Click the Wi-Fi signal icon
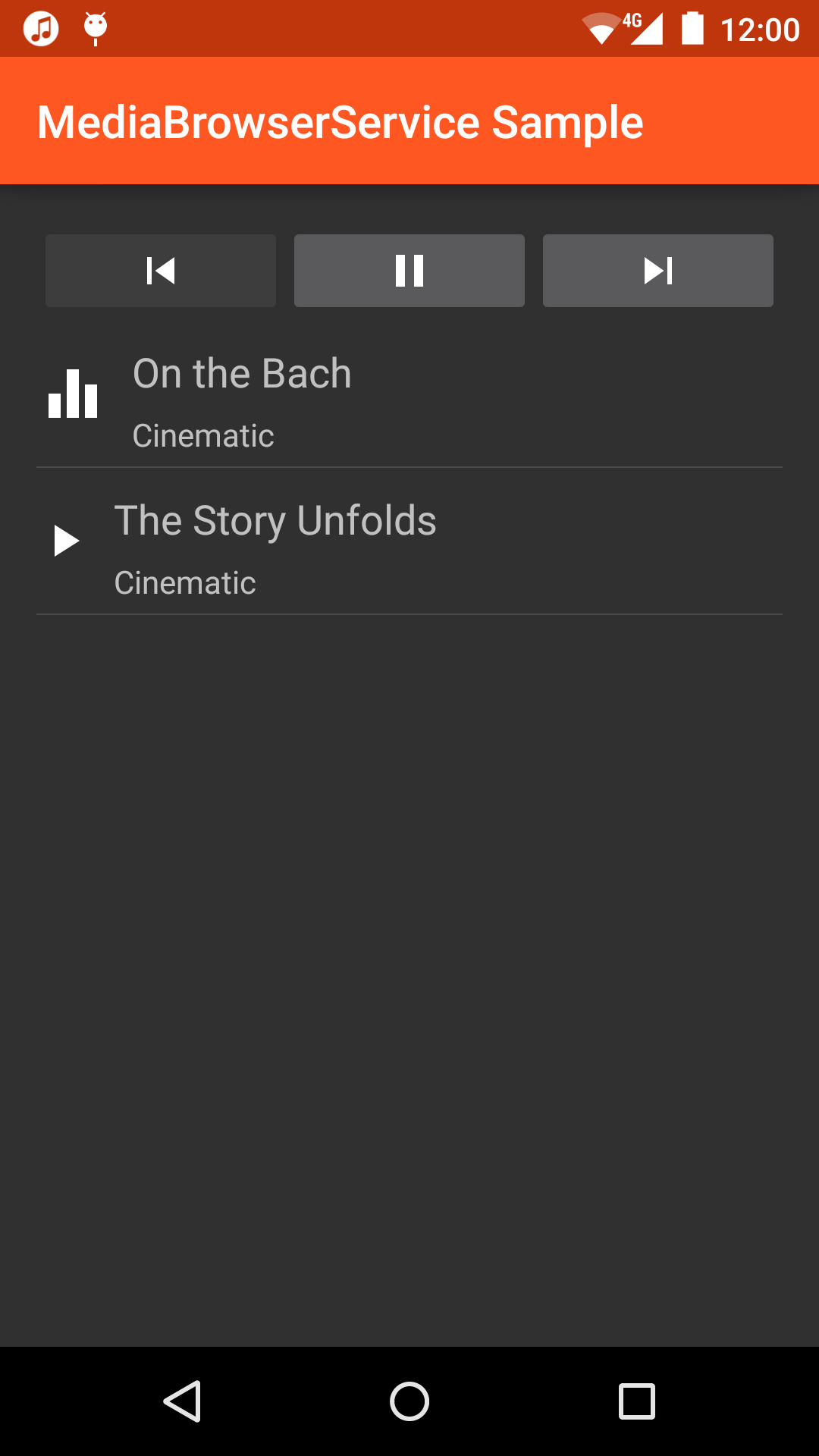The image size is (819, 1456). [601, 28]
